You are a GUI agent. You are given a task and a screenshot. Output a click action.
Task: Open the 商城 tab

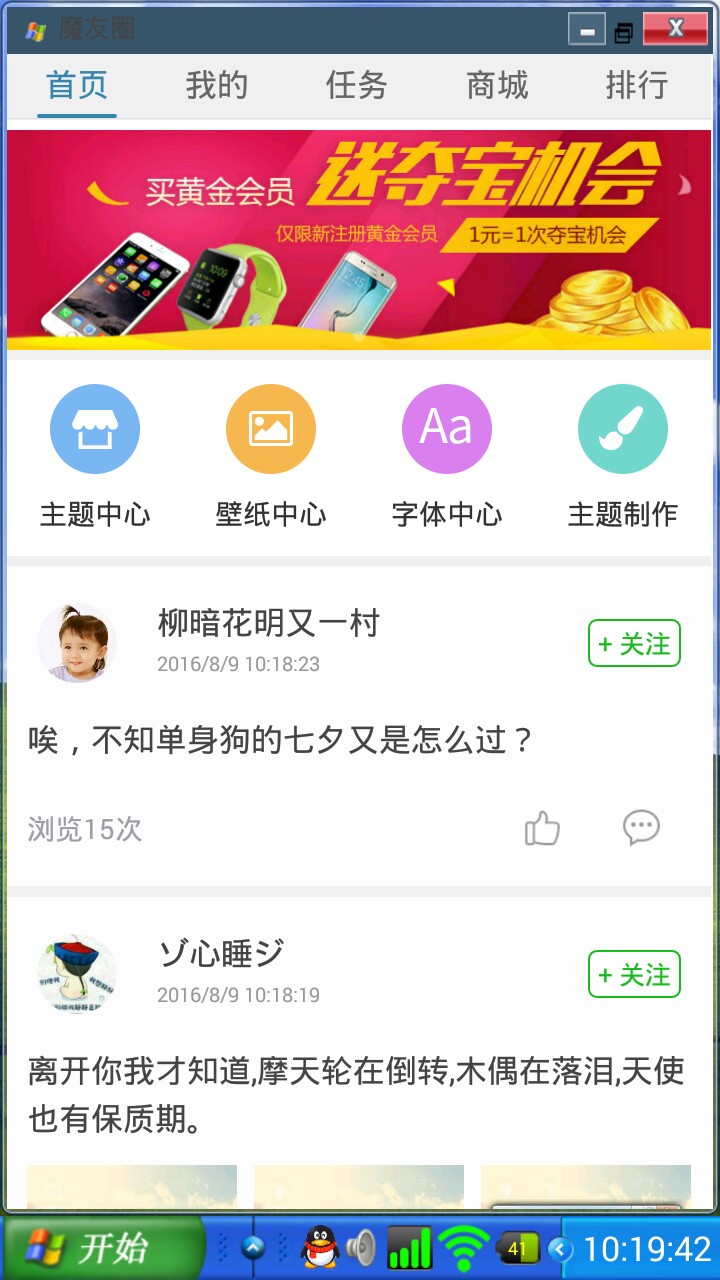pyautogui.click(x=497, y=86)
